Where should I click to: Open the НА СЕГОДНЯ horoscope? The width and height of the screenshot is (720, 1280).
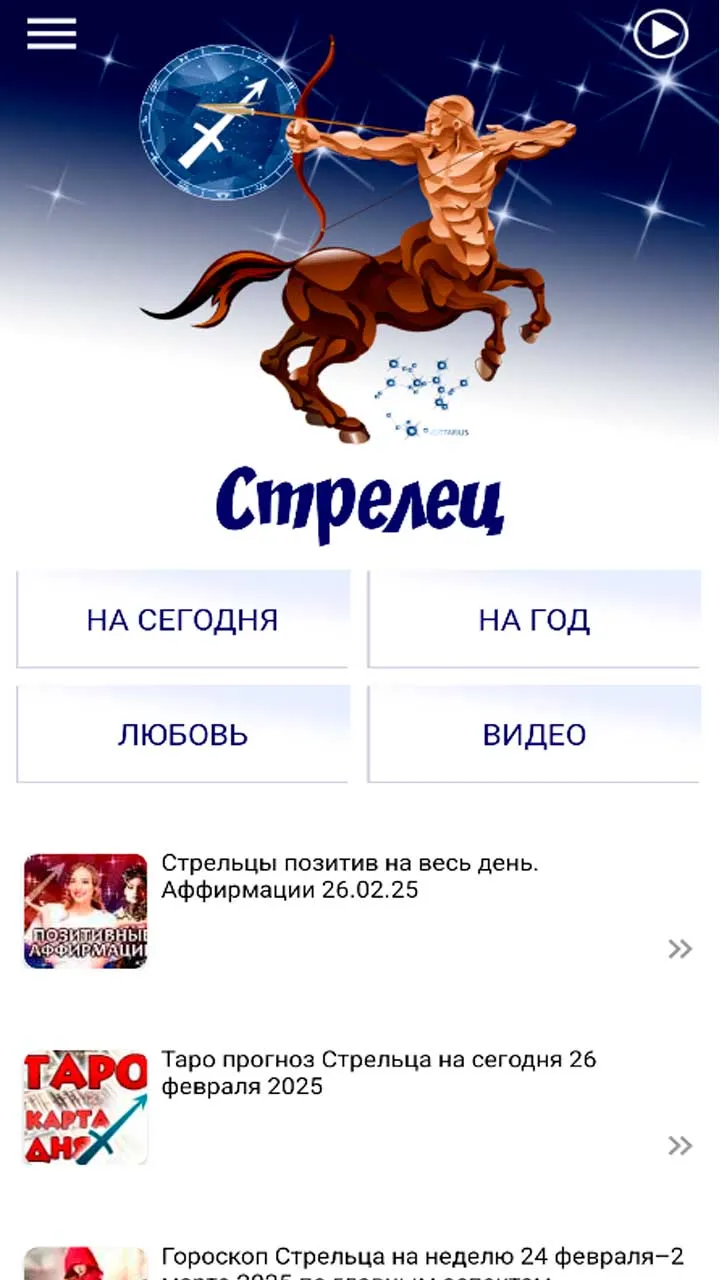point(183,619)
